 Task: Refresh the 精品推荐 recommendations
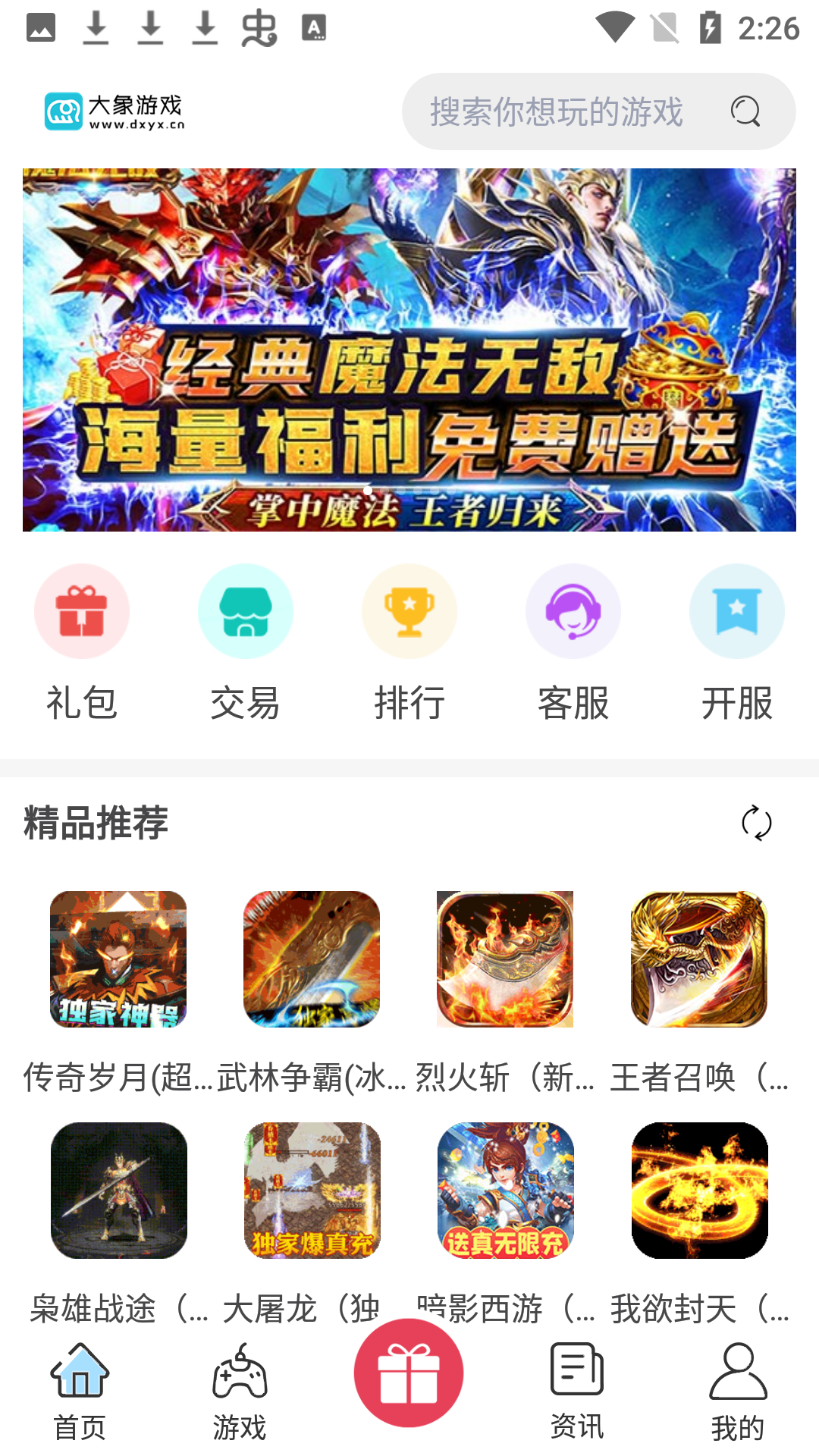tap(756, 823)
